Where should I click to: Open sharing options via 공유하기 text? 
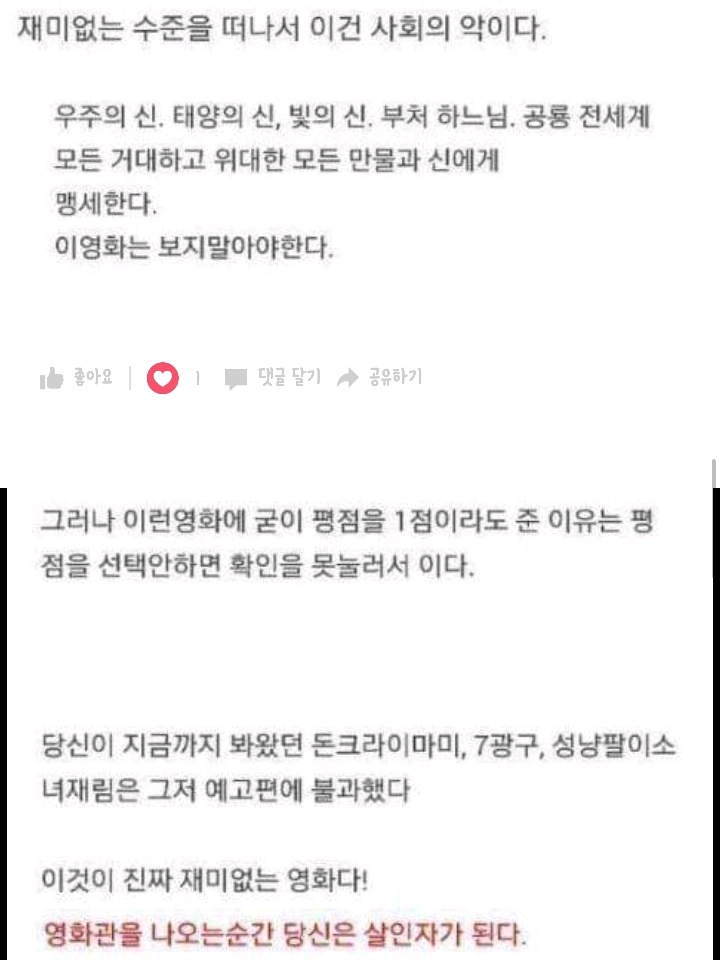[396, 378]
